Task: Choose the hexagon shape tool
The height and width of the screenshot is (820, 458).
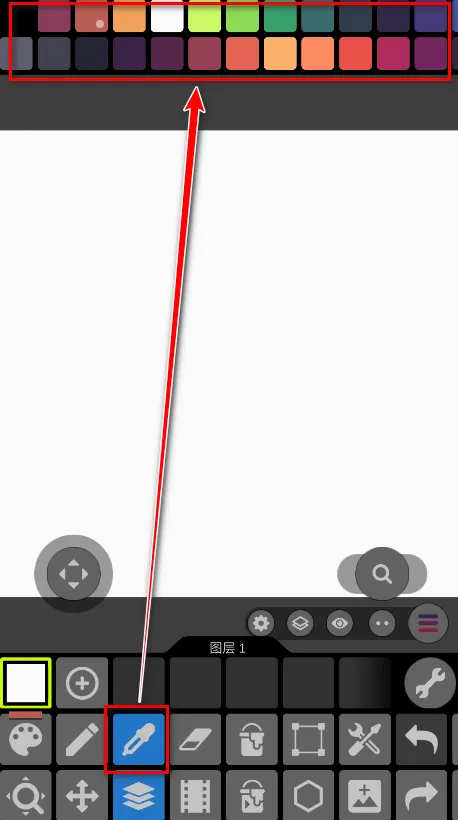Action: pos(308,795)
